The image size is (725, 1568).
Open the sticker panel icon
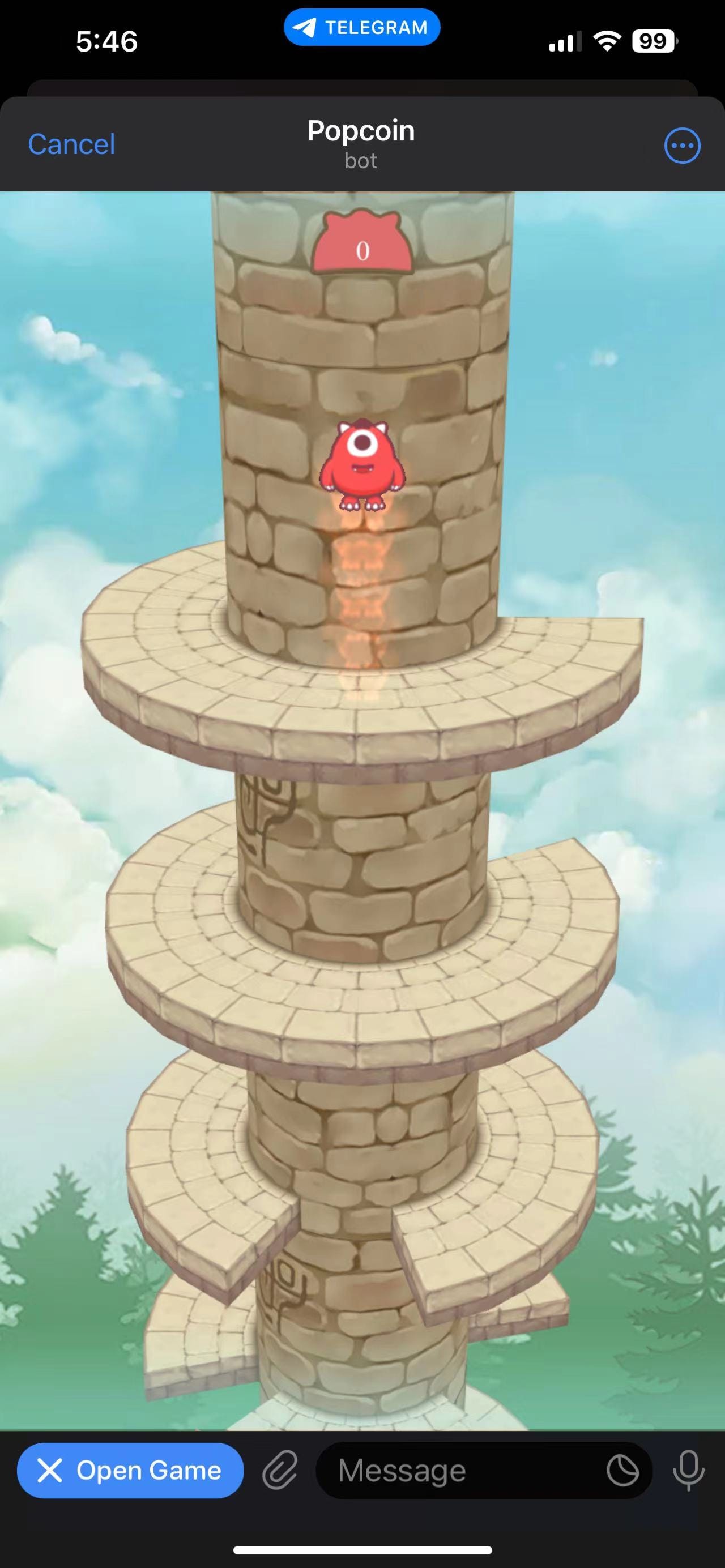click(622, 1471)
